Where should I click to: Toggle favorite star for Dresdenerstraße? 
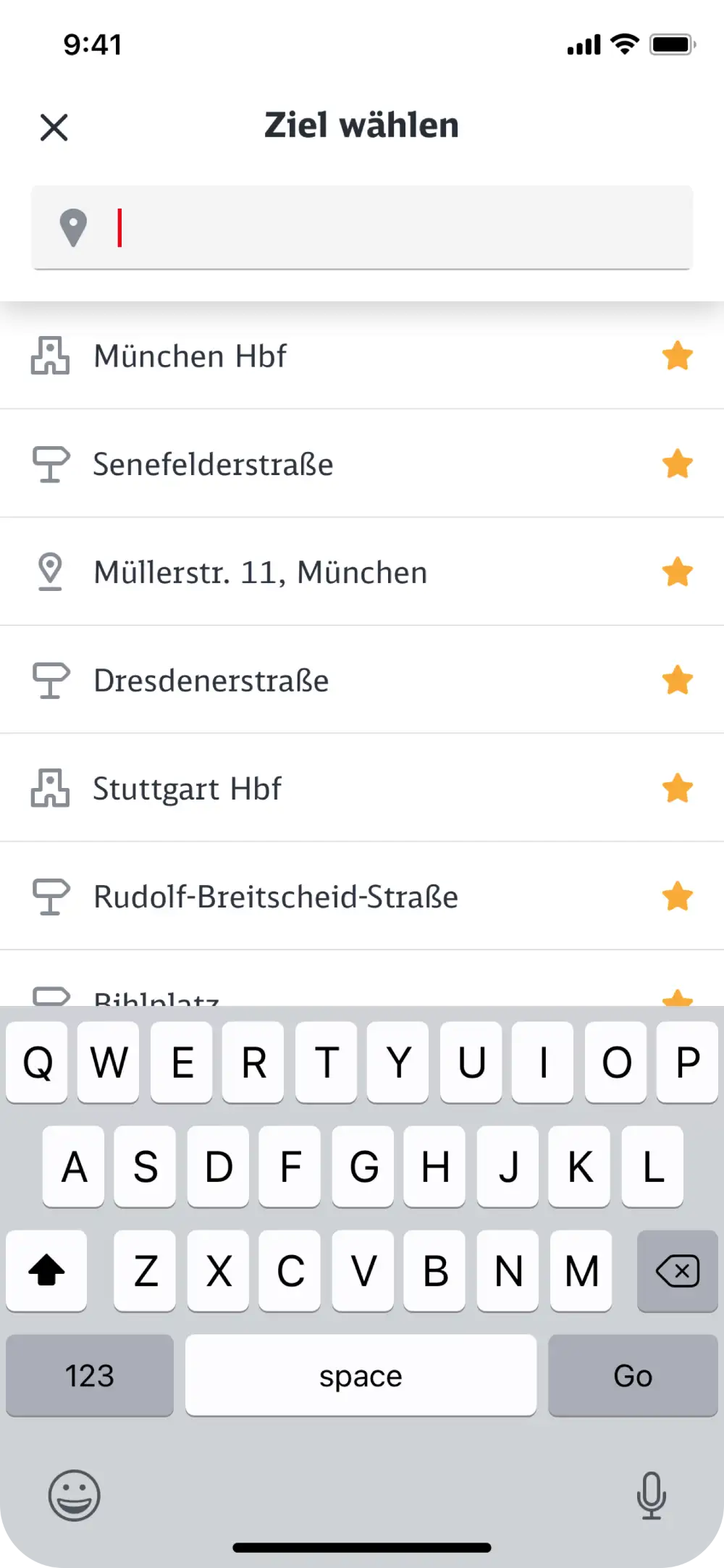coord(678,681)
